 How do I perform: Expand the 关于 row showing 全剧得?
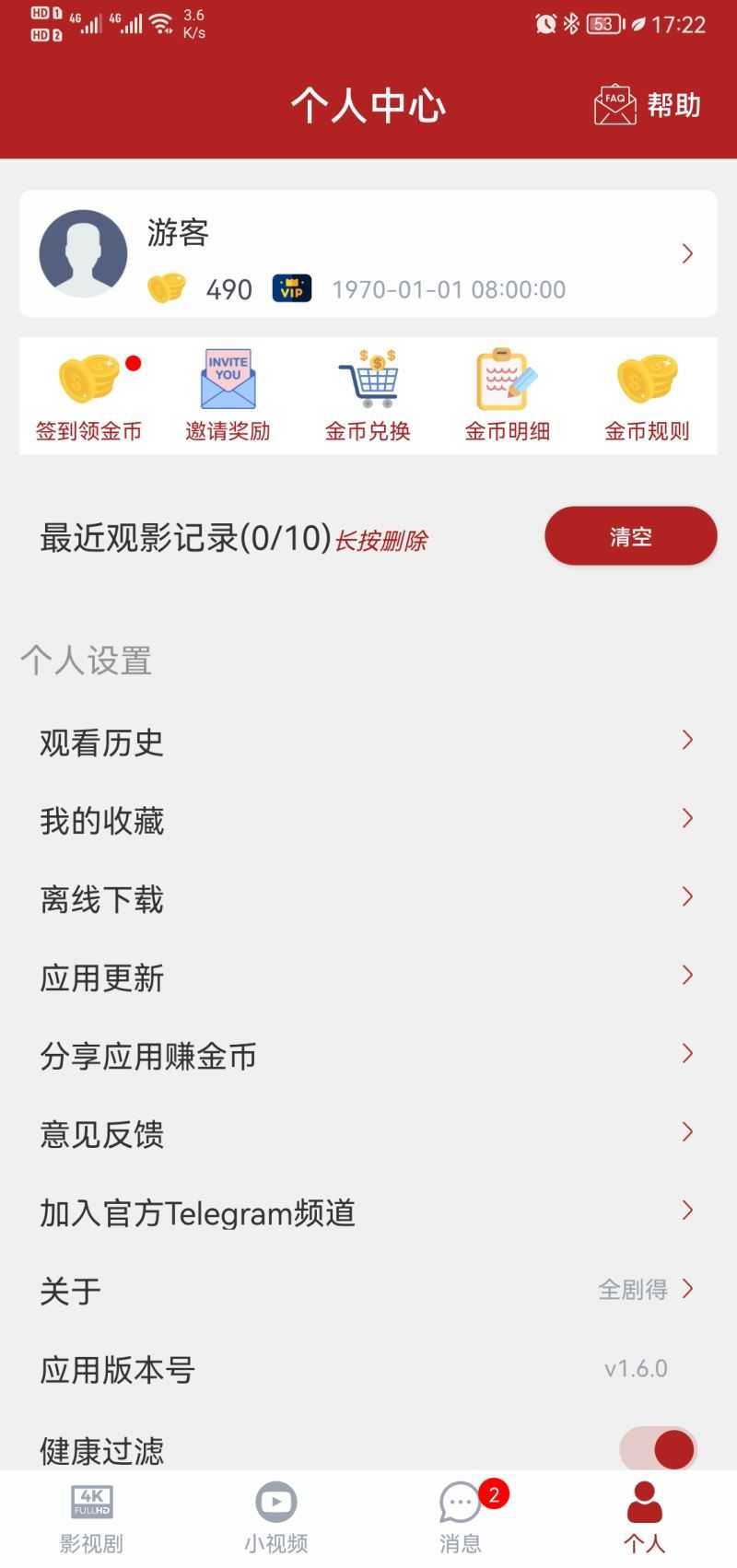tap(687, 1289)
